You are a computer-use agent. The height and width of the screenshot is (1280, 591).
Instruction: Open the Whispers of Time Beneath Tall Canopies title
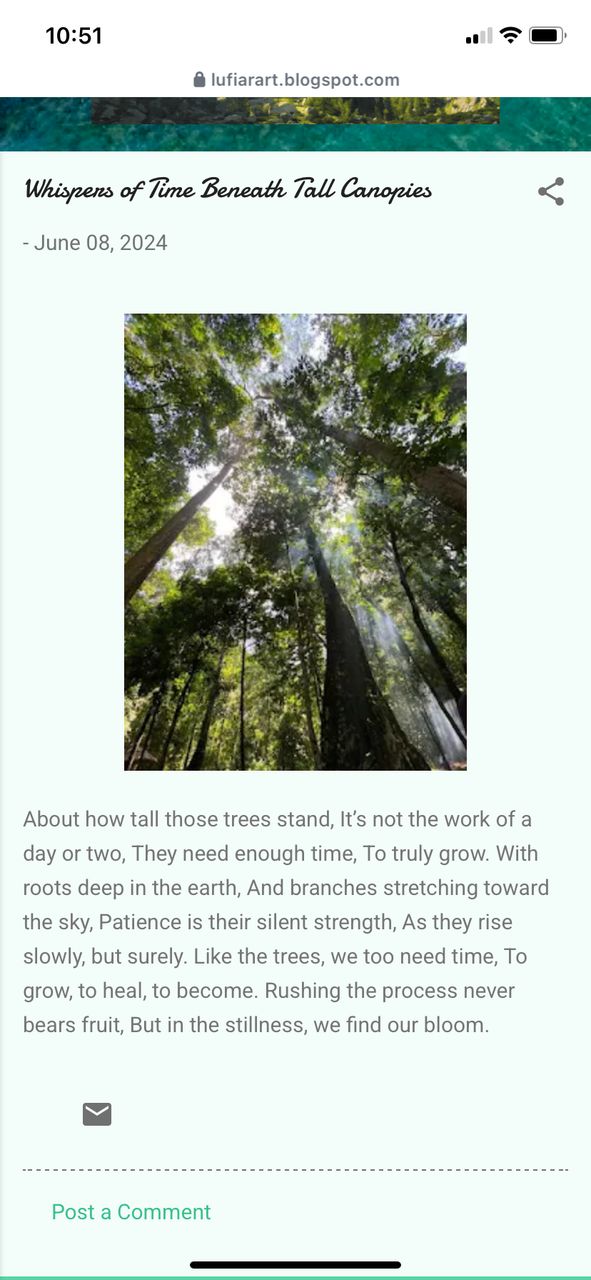(228, 189)
